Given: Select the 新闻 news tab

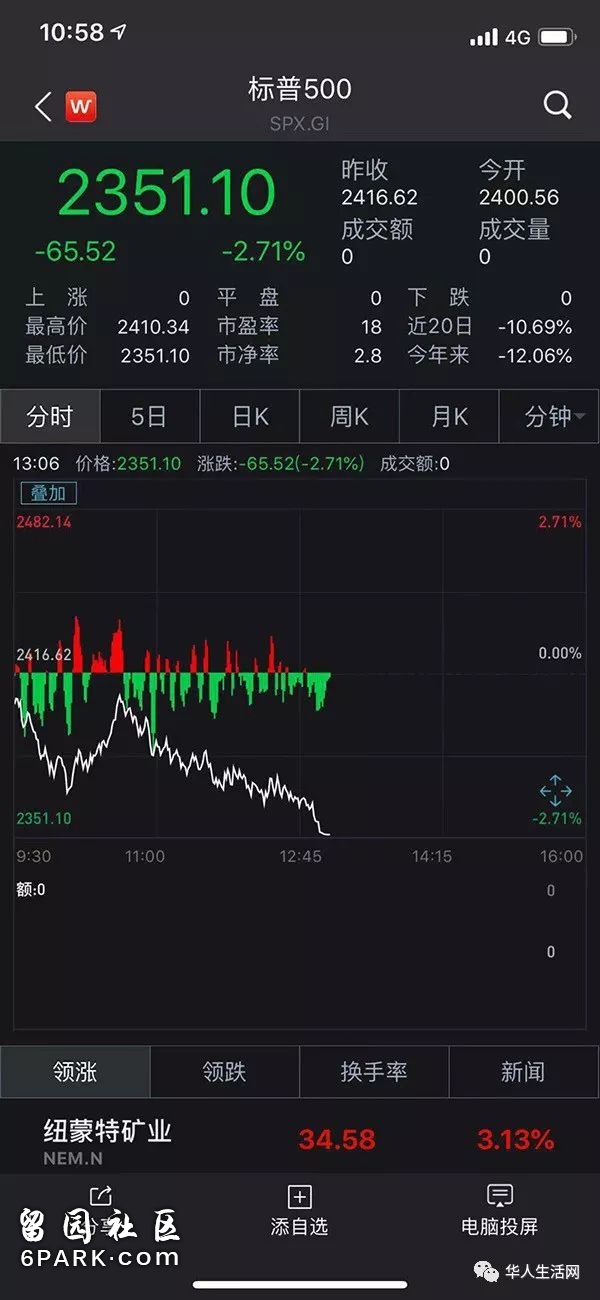Looking at the screenshot, I should pyautogui.click(x=523, y=1072).
